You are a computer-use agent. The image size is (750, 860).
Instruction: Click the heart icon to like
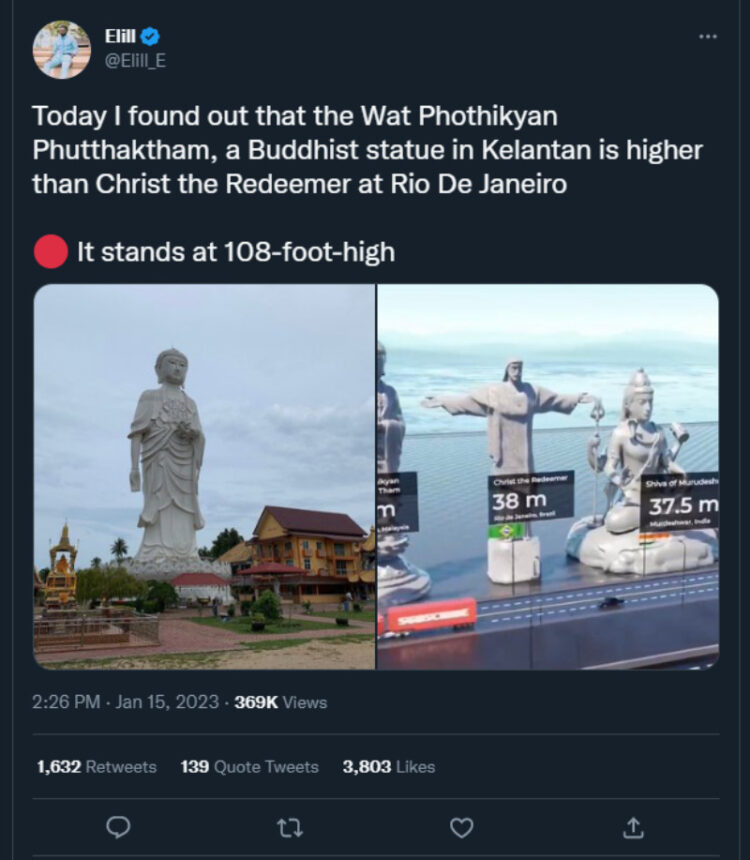[460, 828]
